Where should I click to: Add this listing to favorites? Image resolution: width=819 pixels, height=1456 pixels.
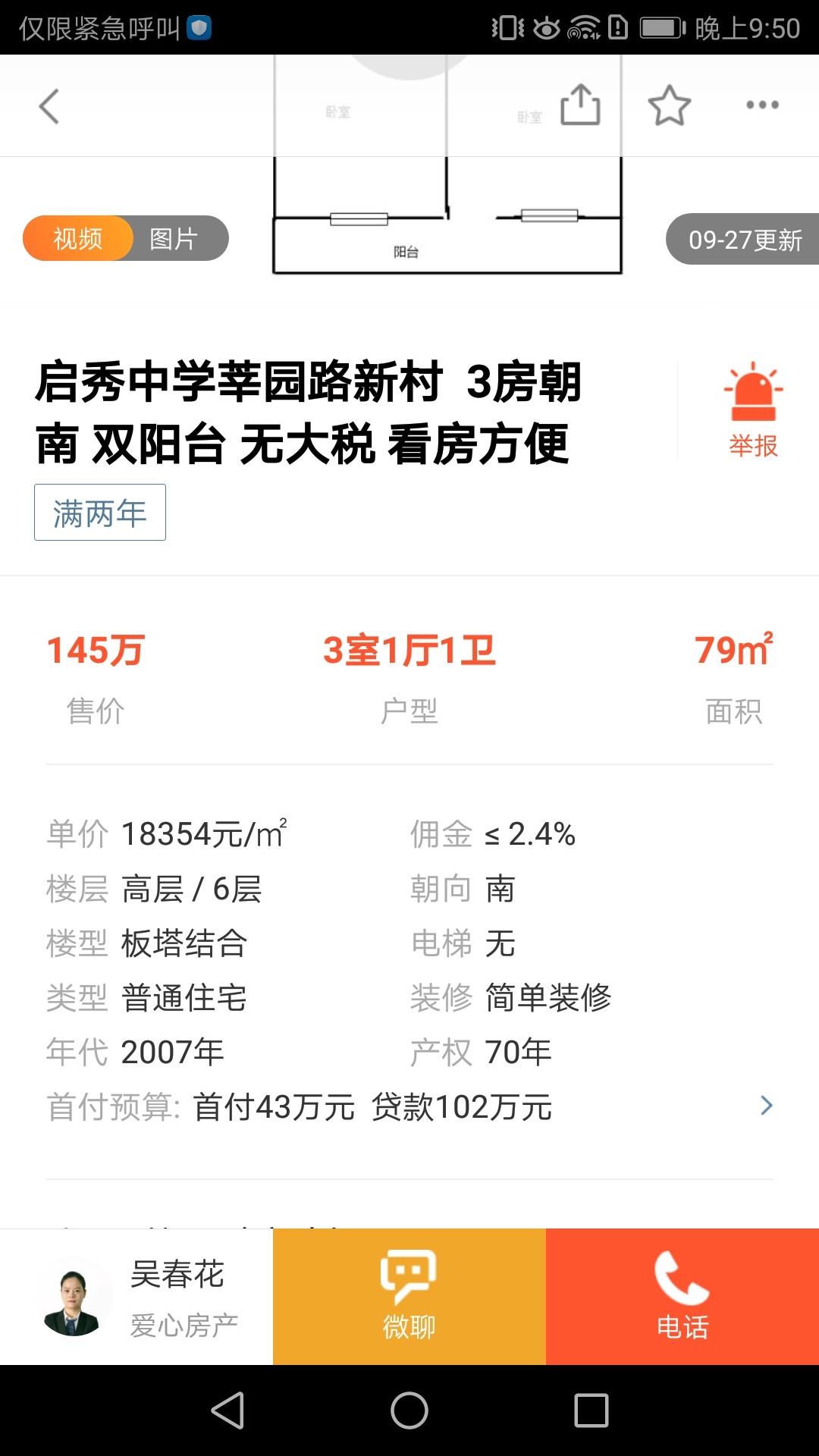[x=669, y=105]
